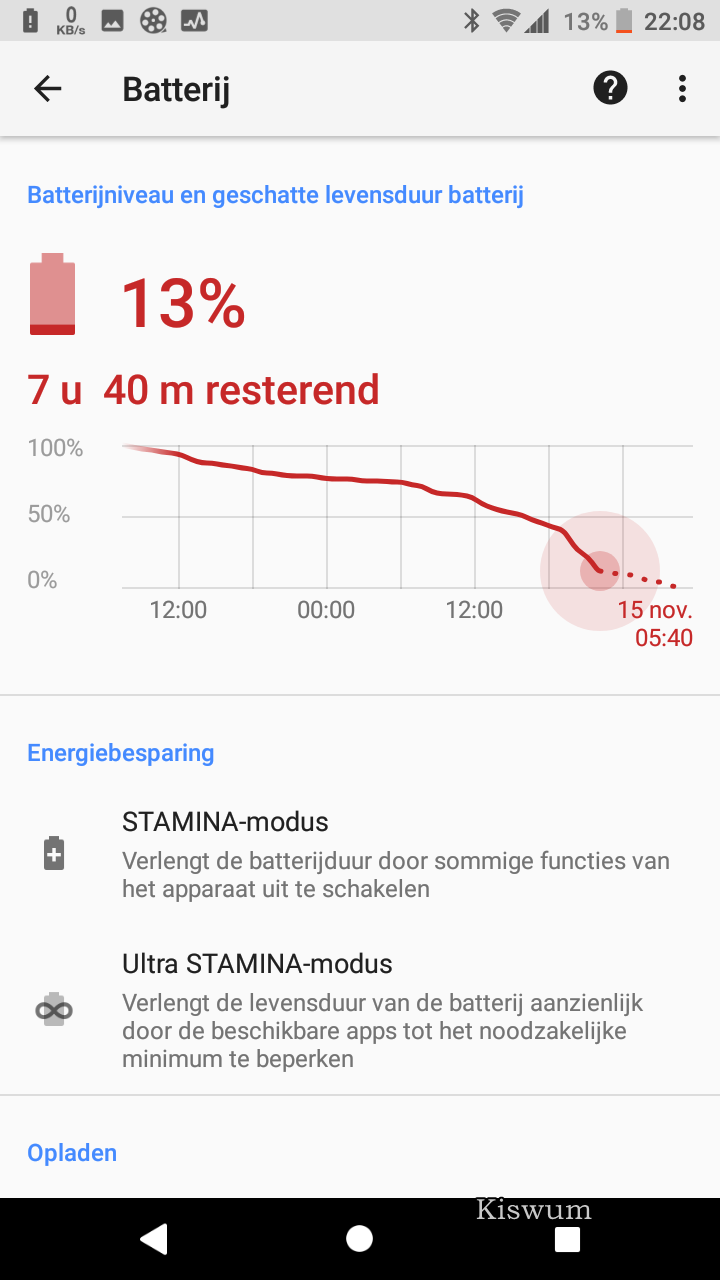Open the three-dot overflow menu
The width and height of the screenshot is (720, 1280).
pyautogui.click(x=682, y=89)
